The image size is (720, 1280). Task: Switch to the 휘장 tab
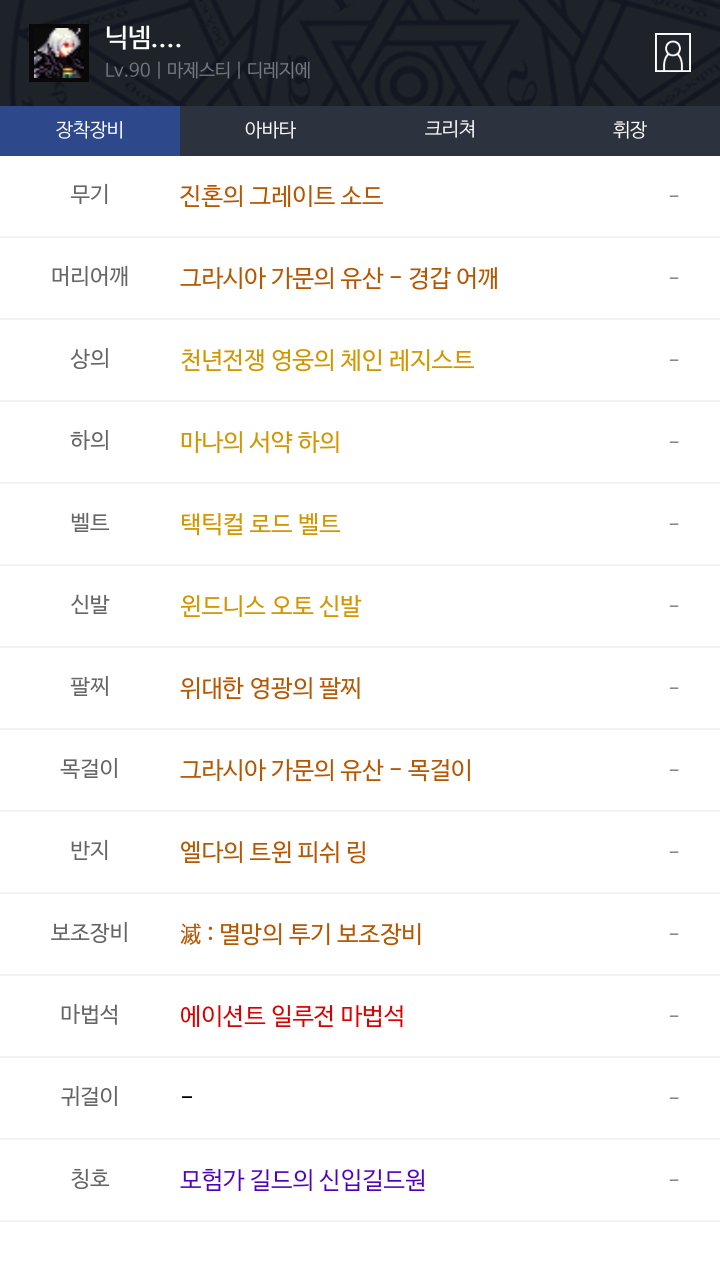pyautogui.click(x=630, y=130)
